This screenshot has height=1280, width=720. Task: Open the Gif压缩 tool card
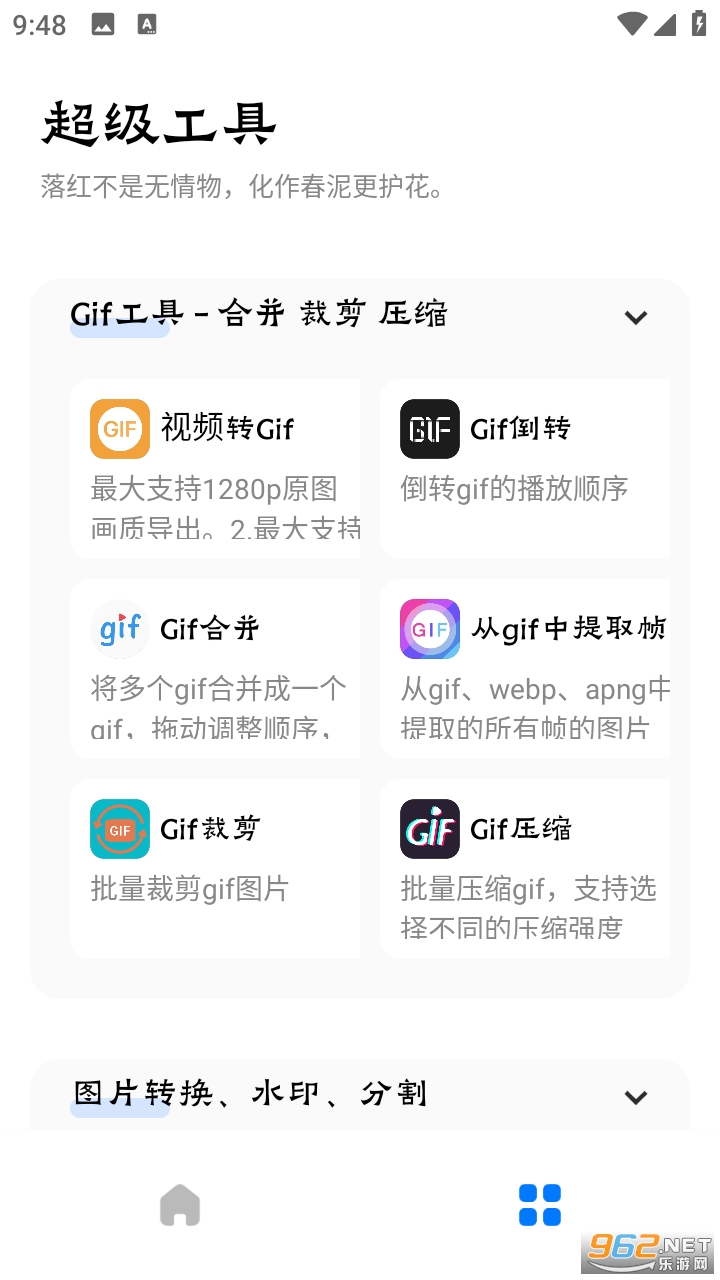pyautogui.click(x=525, y=868)
